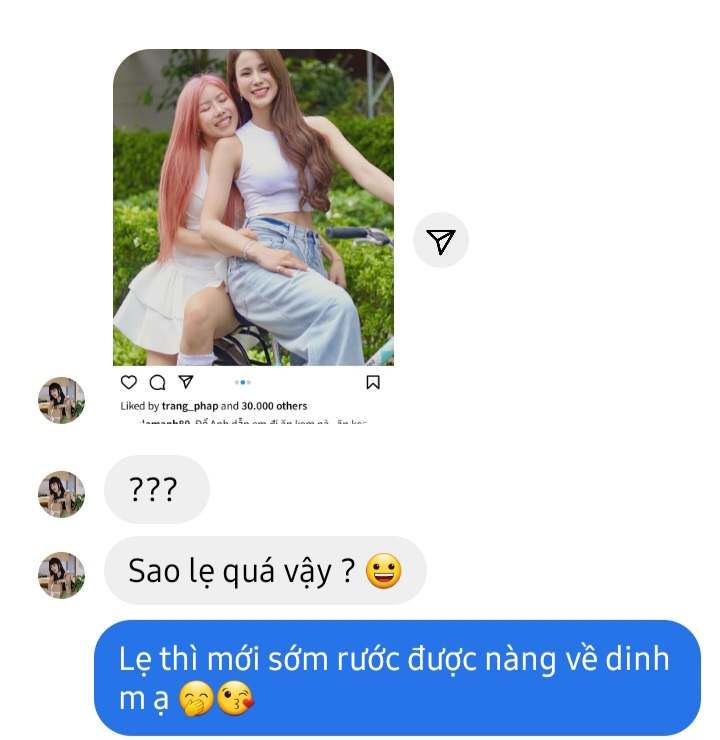
Task: Open the shared post of two women
Action: 253,208
